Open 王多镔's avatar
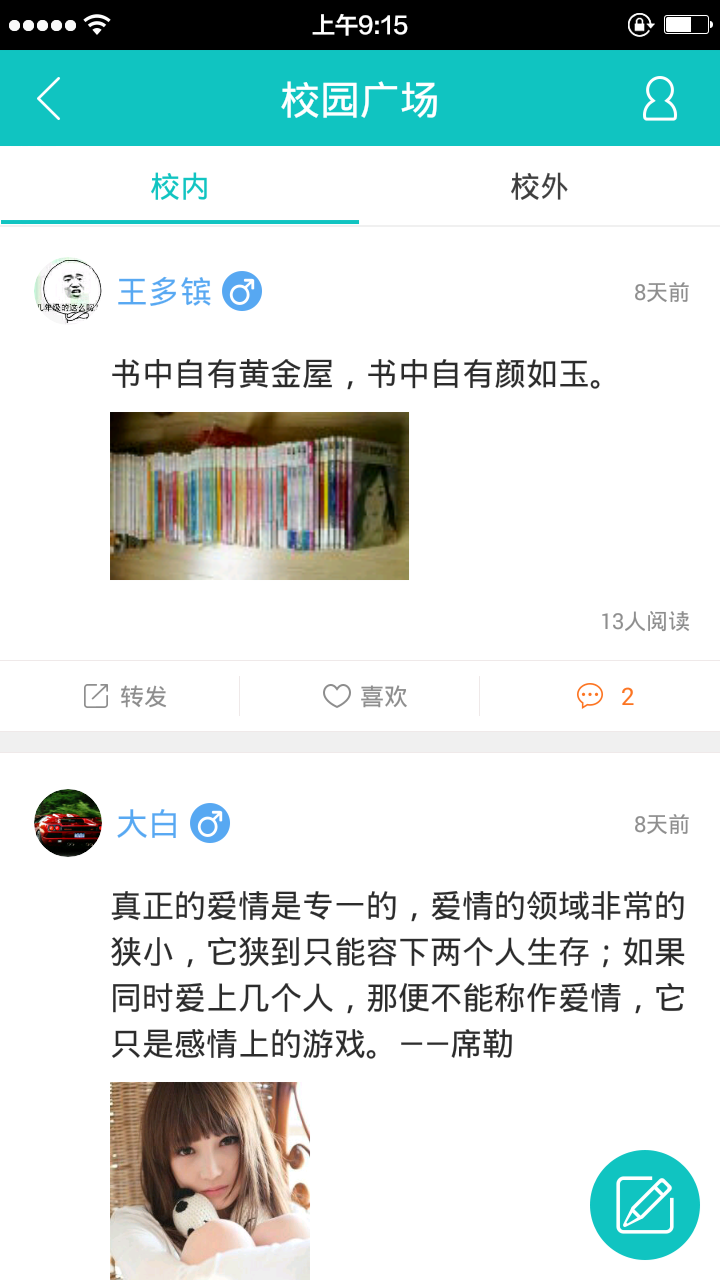The width and height of the screenshot is (720, 1280). click(68, 291)
